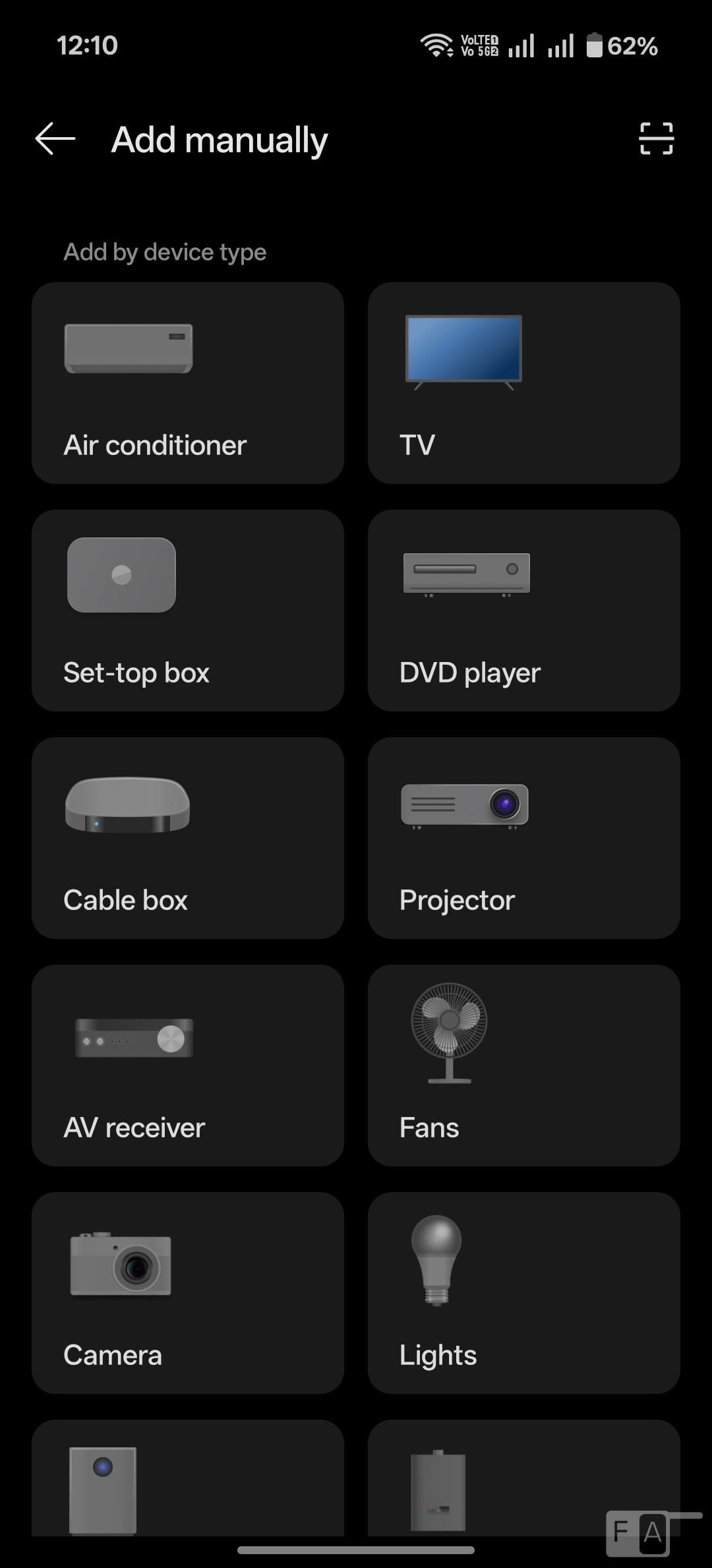Add a Projector remote

pos(524,838)
